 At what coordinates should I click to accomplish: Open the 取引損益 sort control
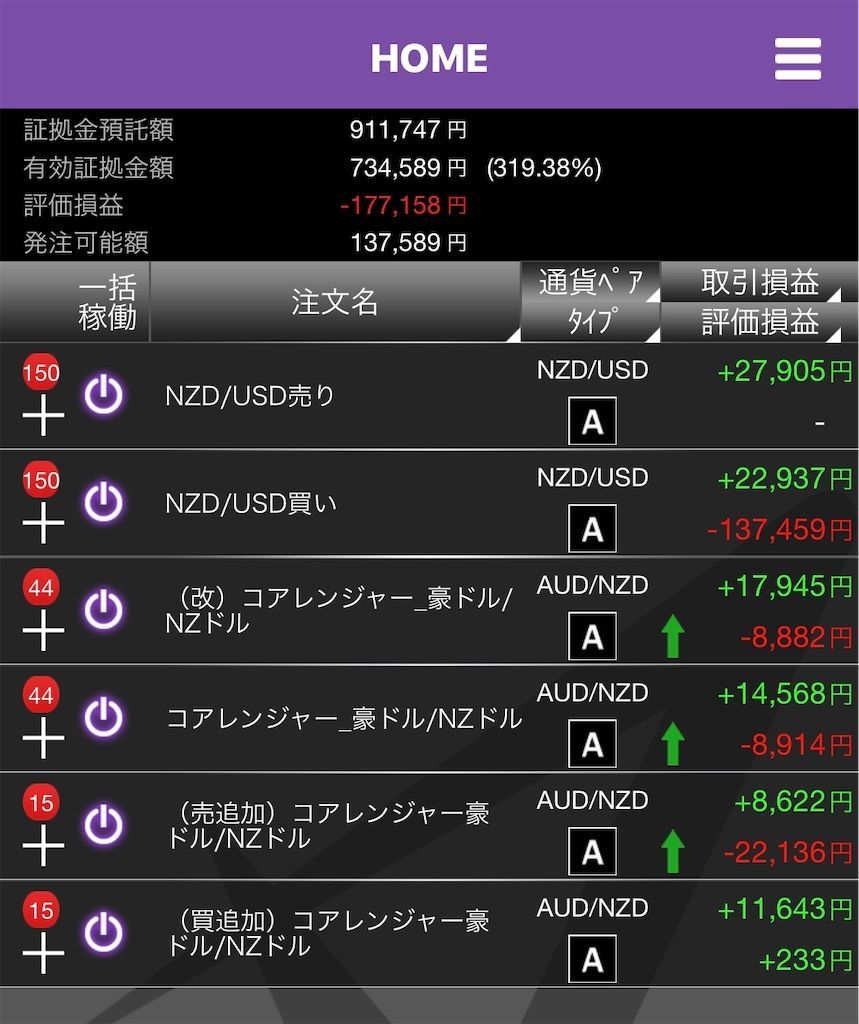click(758, 281)
